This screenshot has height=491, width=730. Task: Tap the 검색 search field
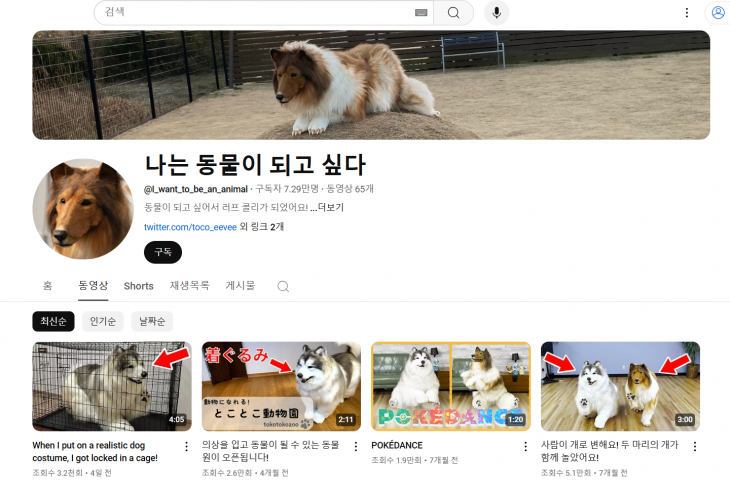[x=250, y=12]
